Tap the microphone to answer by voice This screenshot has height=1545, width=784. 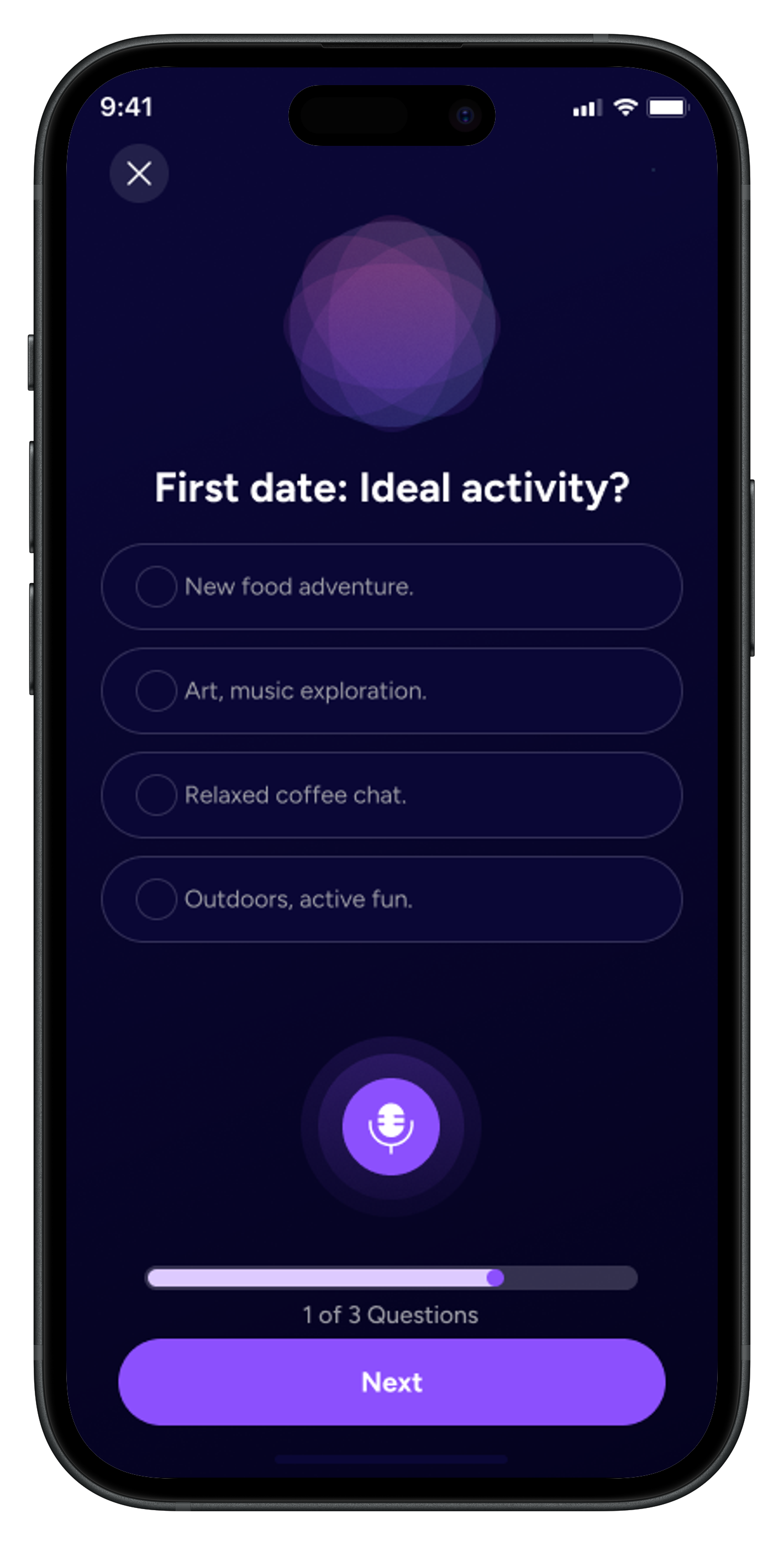point(391,1126)
